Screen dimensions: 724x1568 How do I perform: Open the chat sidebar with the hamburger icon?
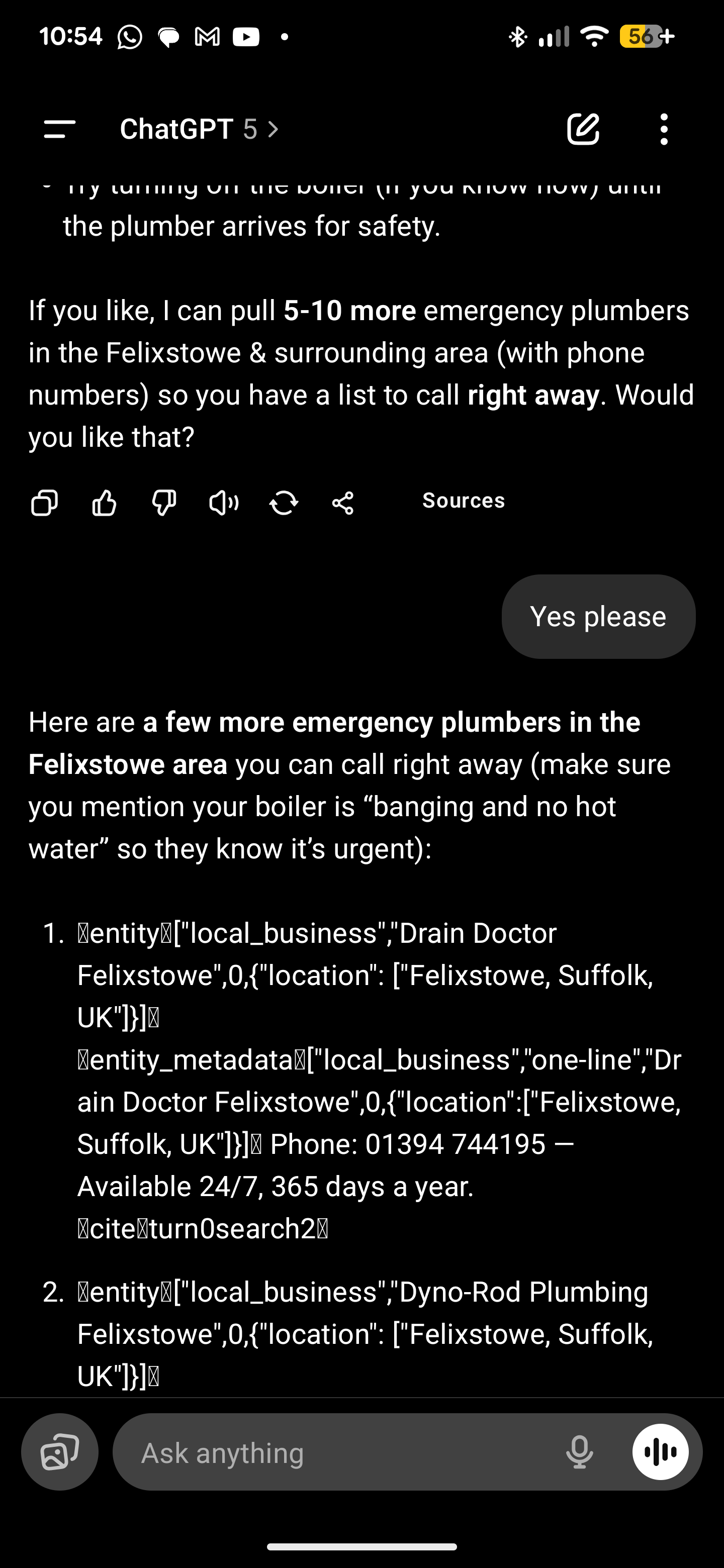tap(58, 129)
